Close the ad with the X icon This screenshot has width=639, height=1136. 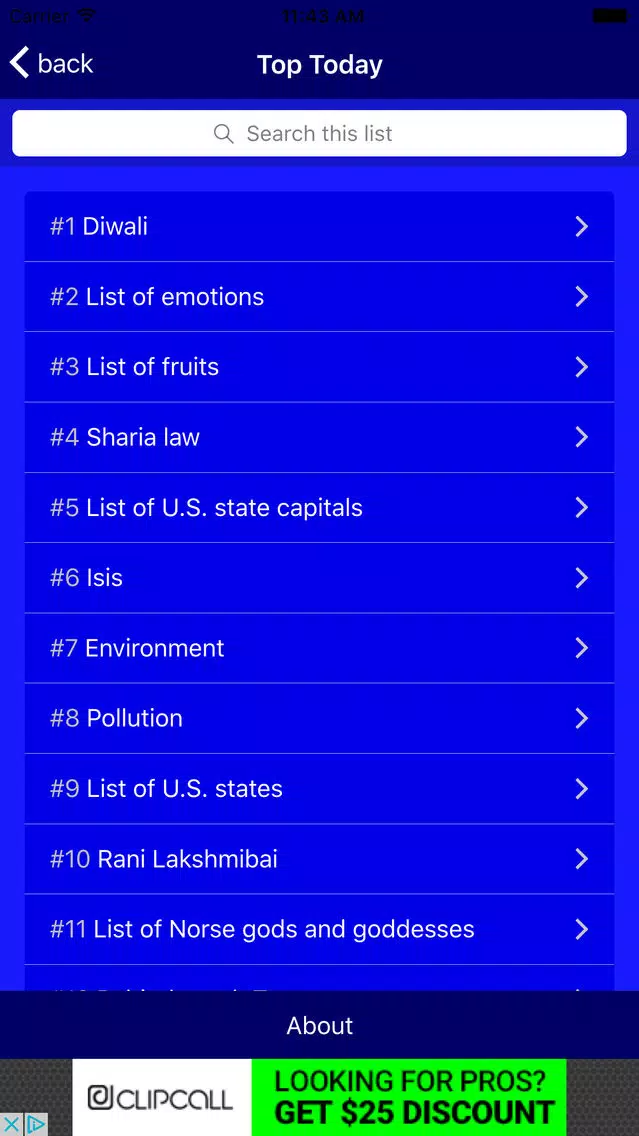pos(12,1124)
